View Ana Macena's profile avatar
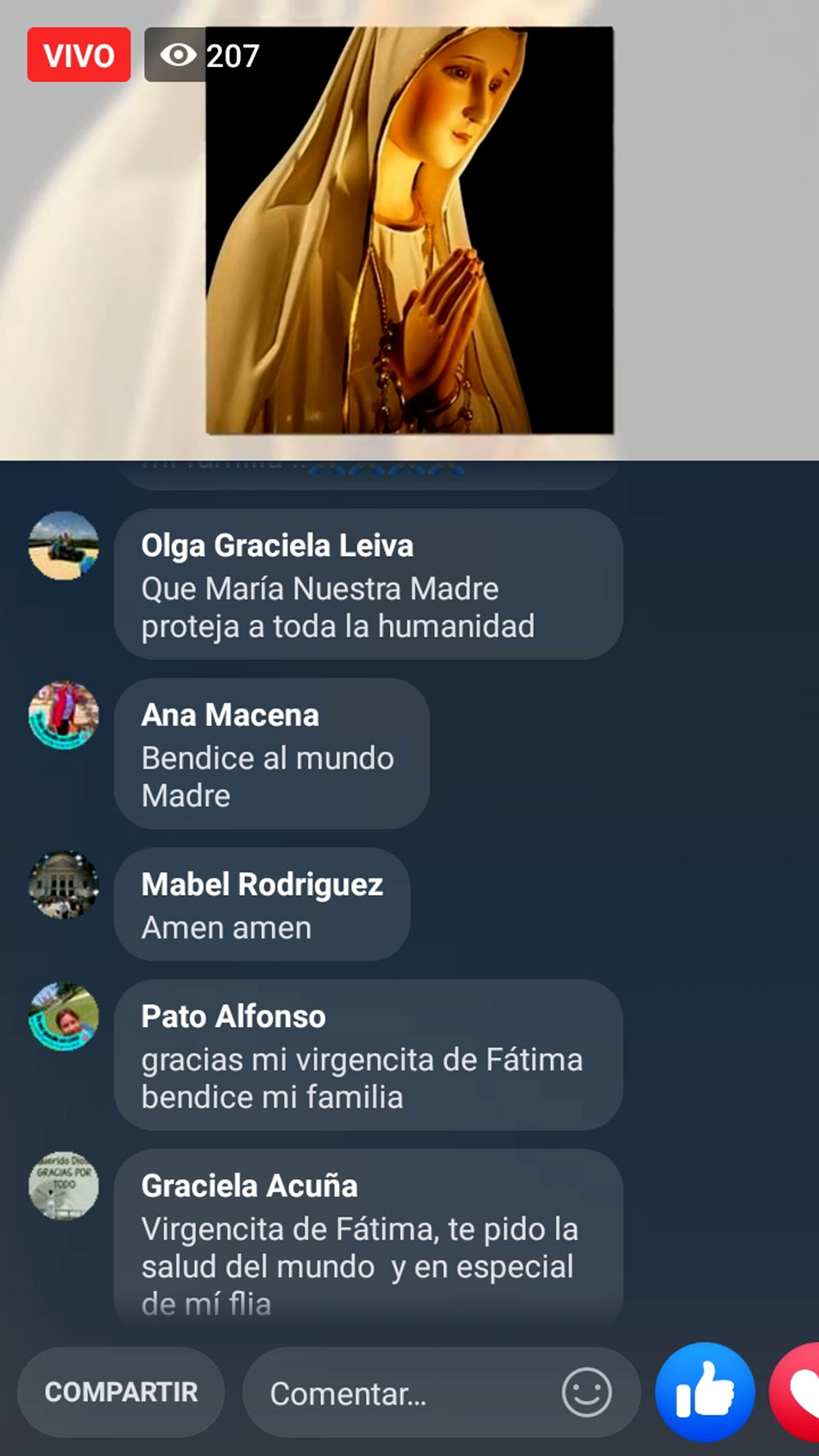The height and width of the screenshot is (1456, 819). tap(64, 715)
